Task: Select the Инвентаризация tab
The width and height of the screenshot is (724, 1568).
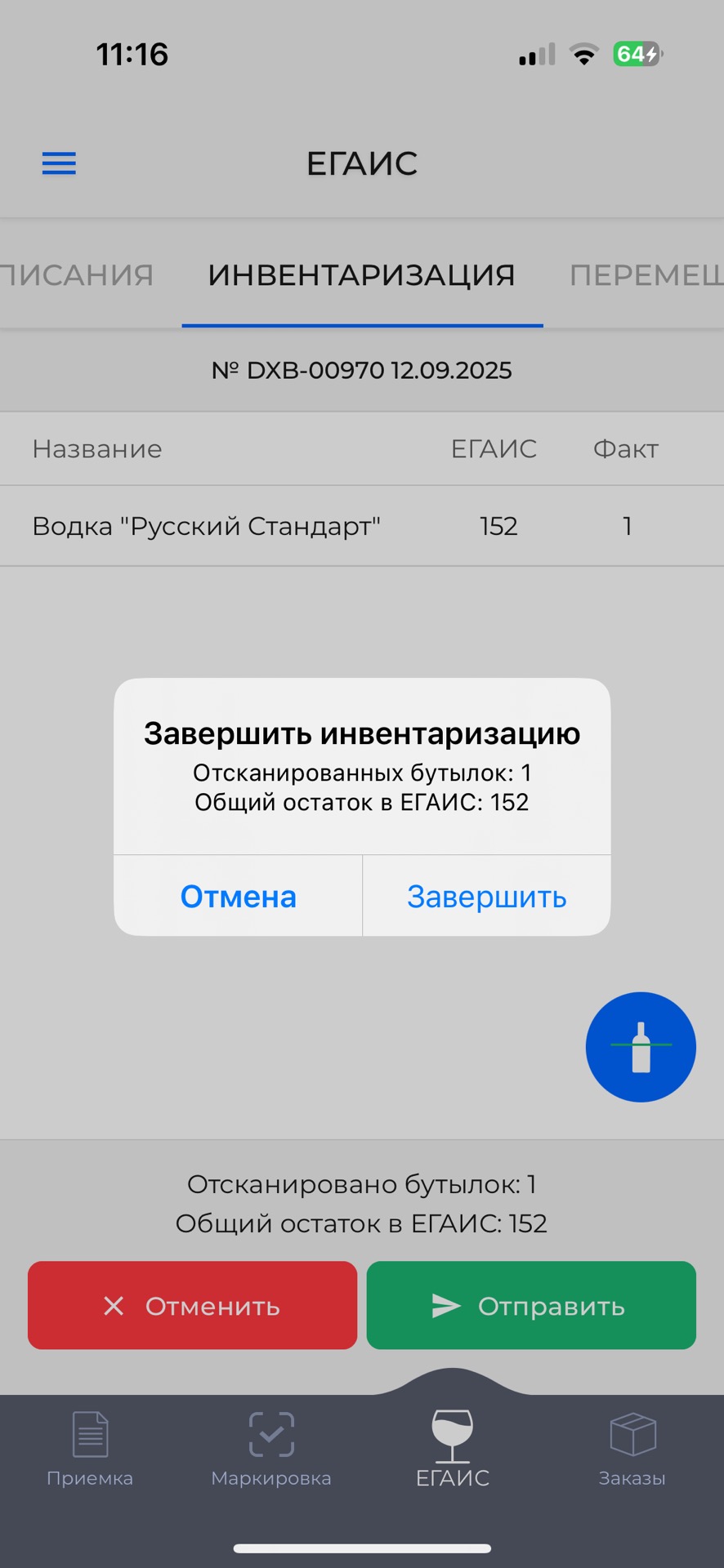Action: pos(361,275)
